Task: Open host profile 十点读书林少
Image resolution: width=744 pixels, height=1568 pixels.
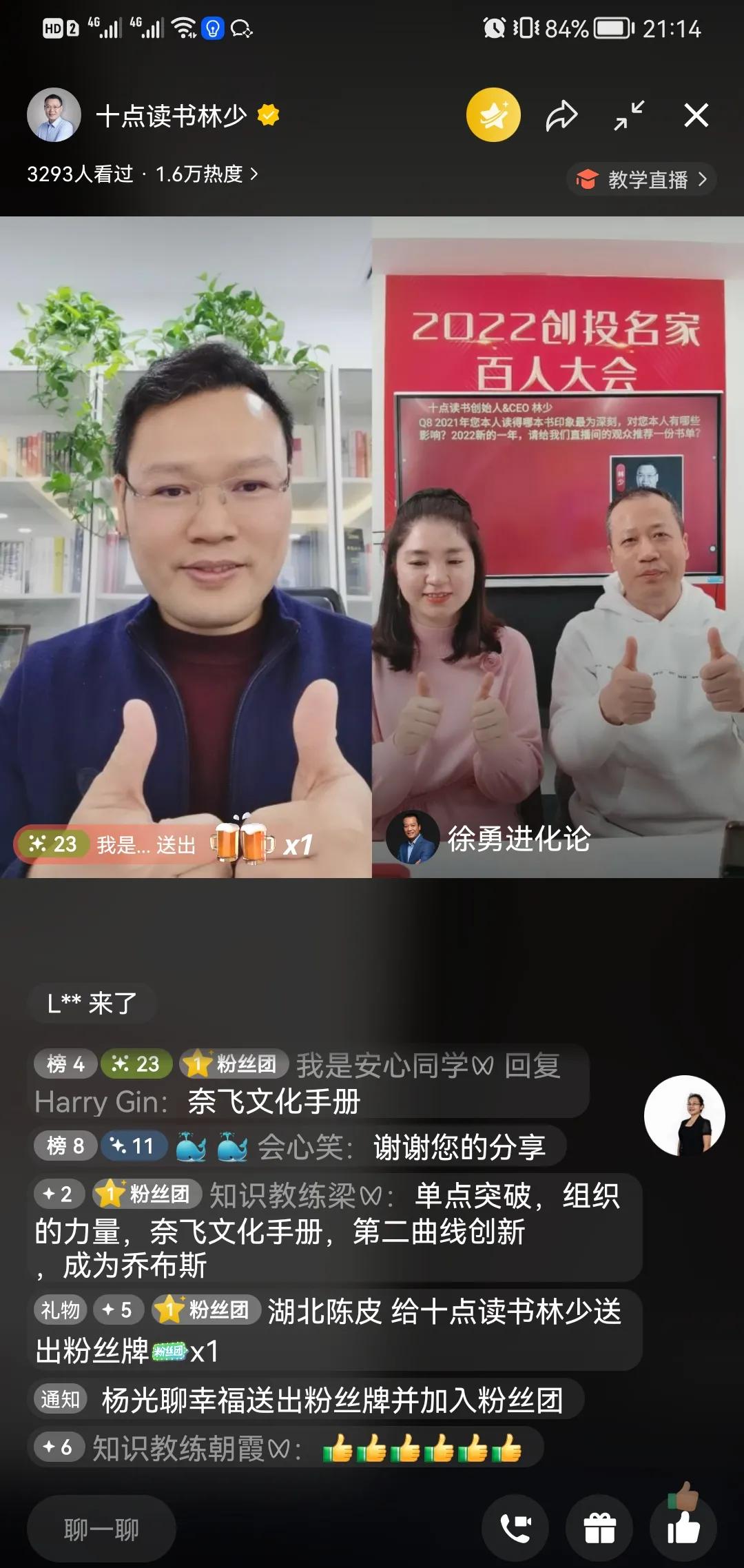Action: coord(54,115)
